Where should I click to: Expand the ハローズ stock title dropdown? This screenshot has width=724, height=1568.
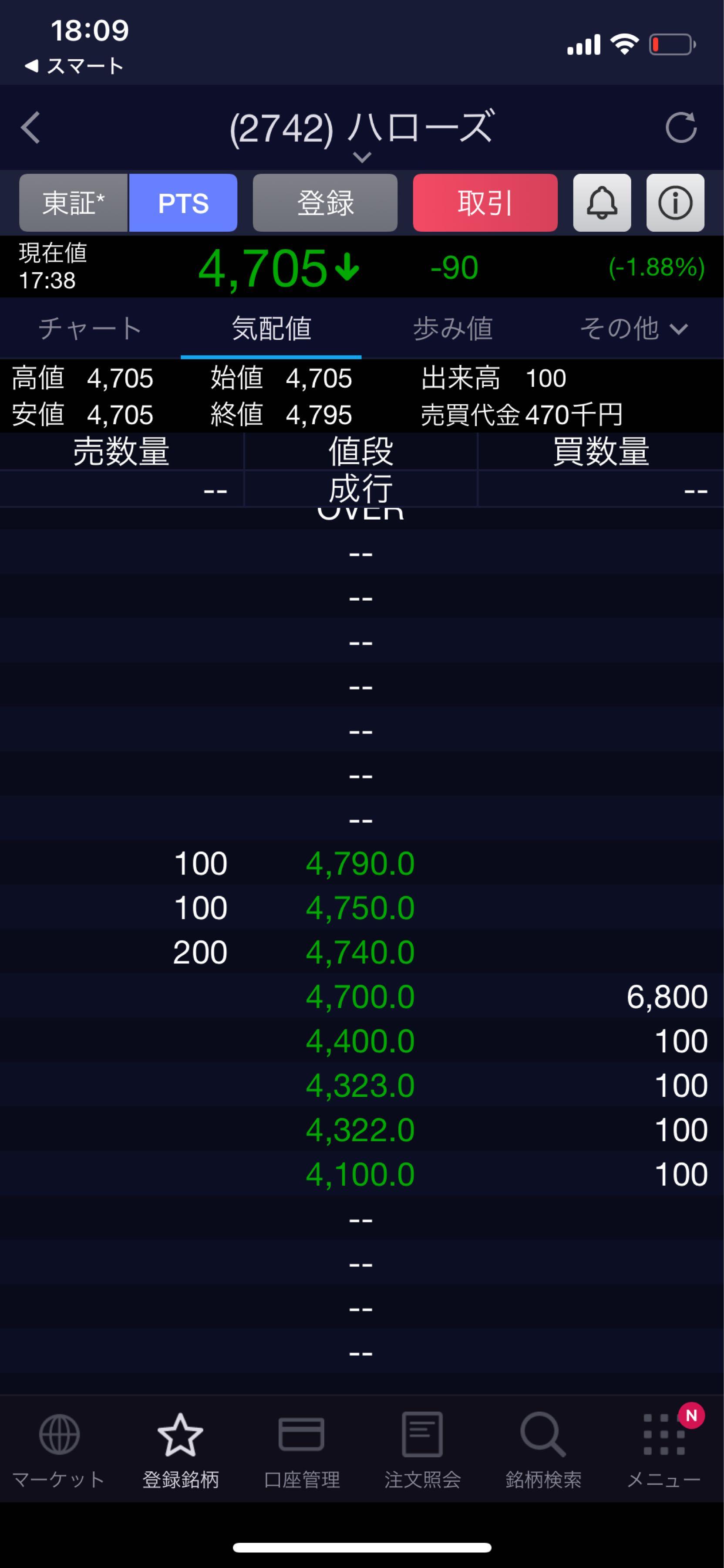coord(361,156)
